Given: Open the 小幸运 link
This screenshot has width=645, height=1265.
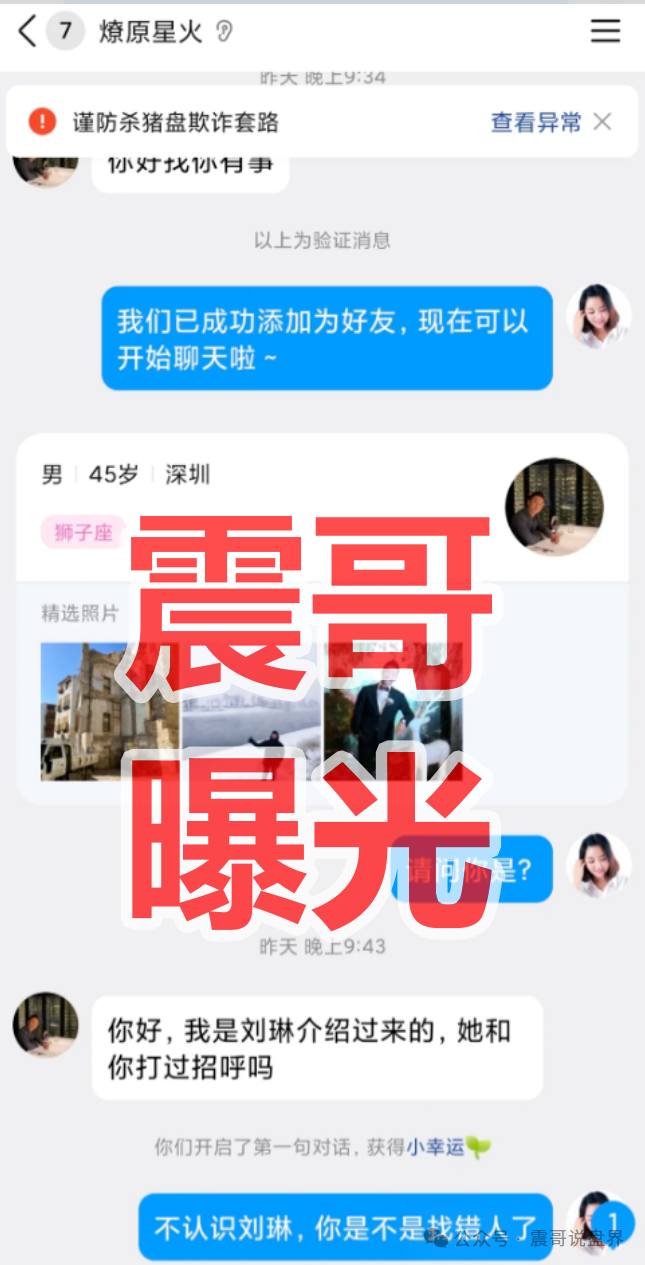Looking at the screenshot, I should (436, 1147).
